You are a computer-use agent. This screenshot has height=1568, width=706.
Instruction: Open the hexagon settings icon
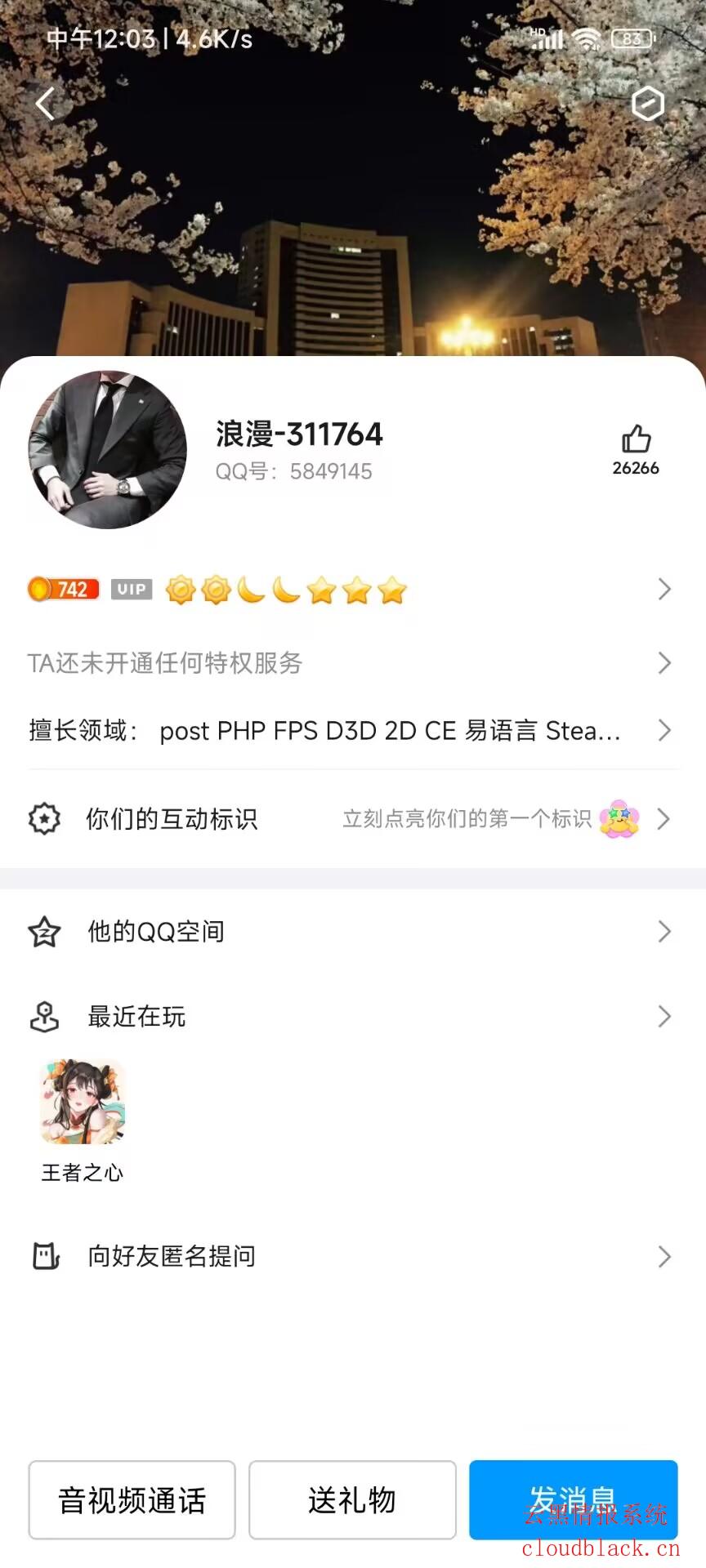[x=648, y=104]
